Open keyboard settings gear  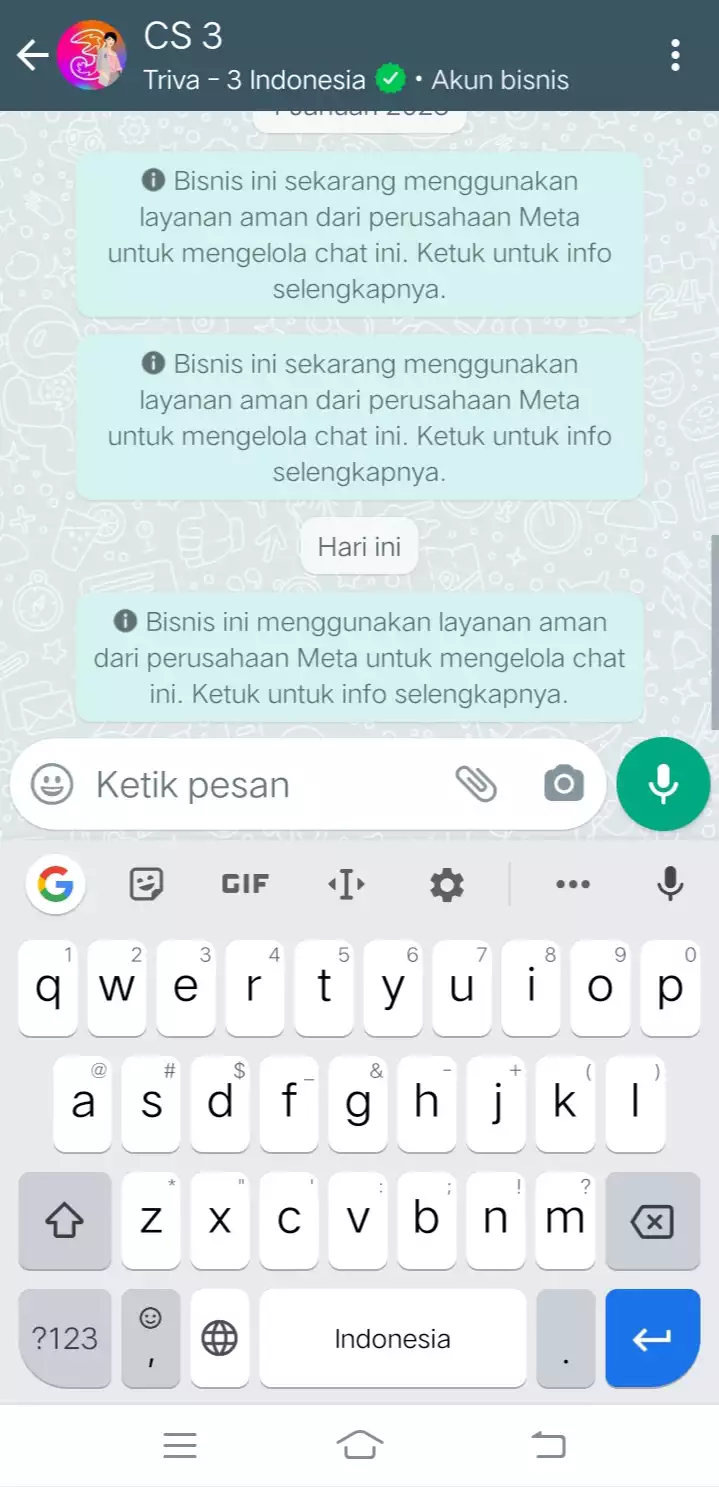click(x=446, y=884)
